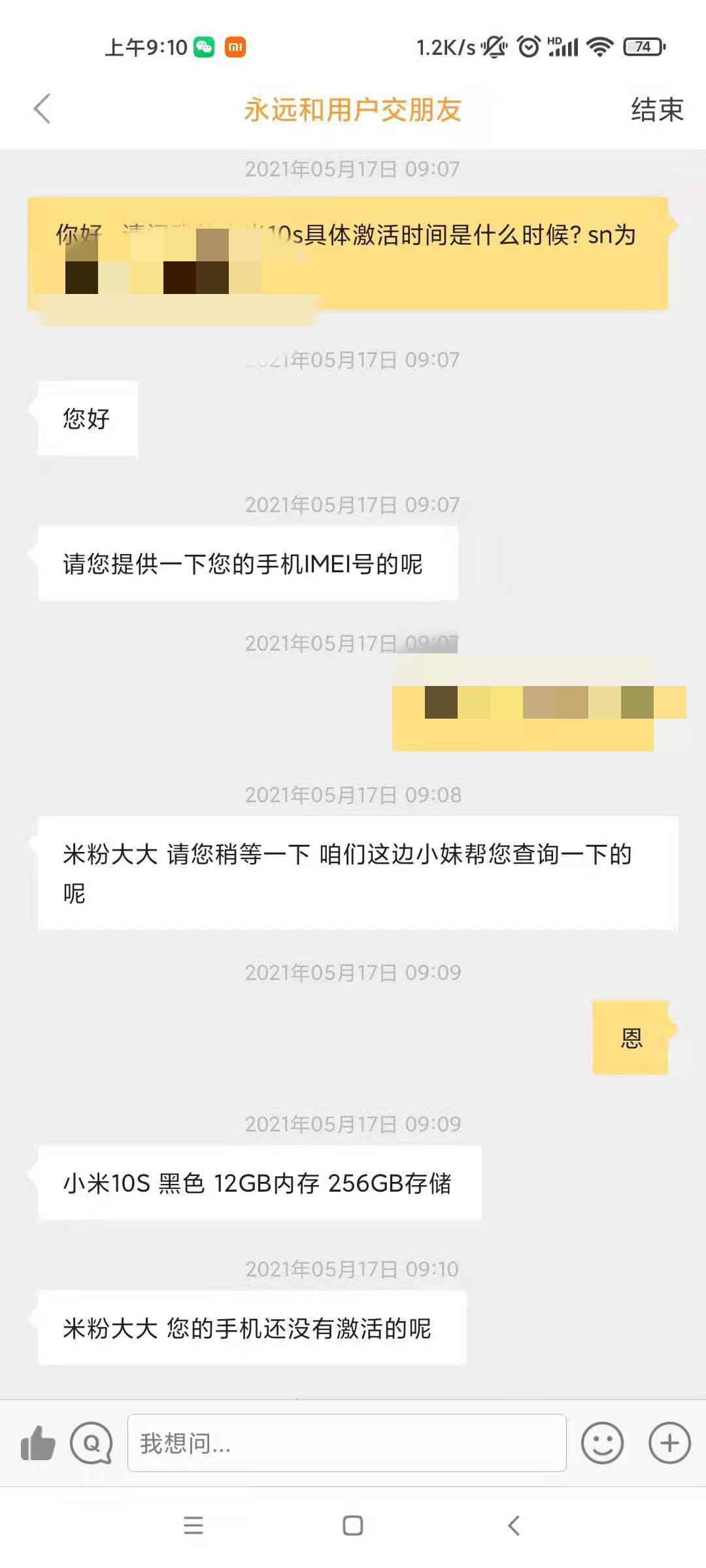Focus the 我想问 message field

[x=346, y=1443]
